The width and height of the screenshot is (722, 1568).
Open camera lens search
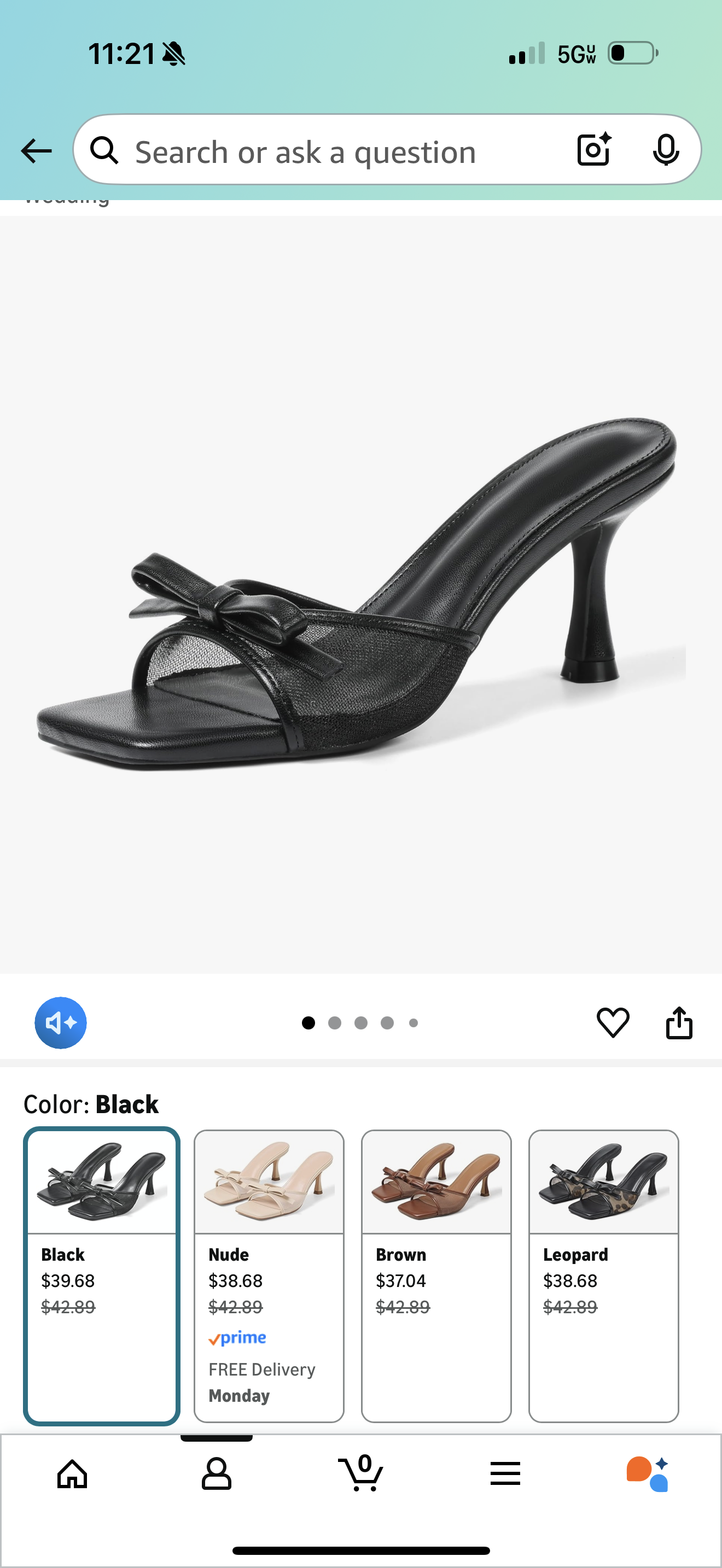point(593,150)
